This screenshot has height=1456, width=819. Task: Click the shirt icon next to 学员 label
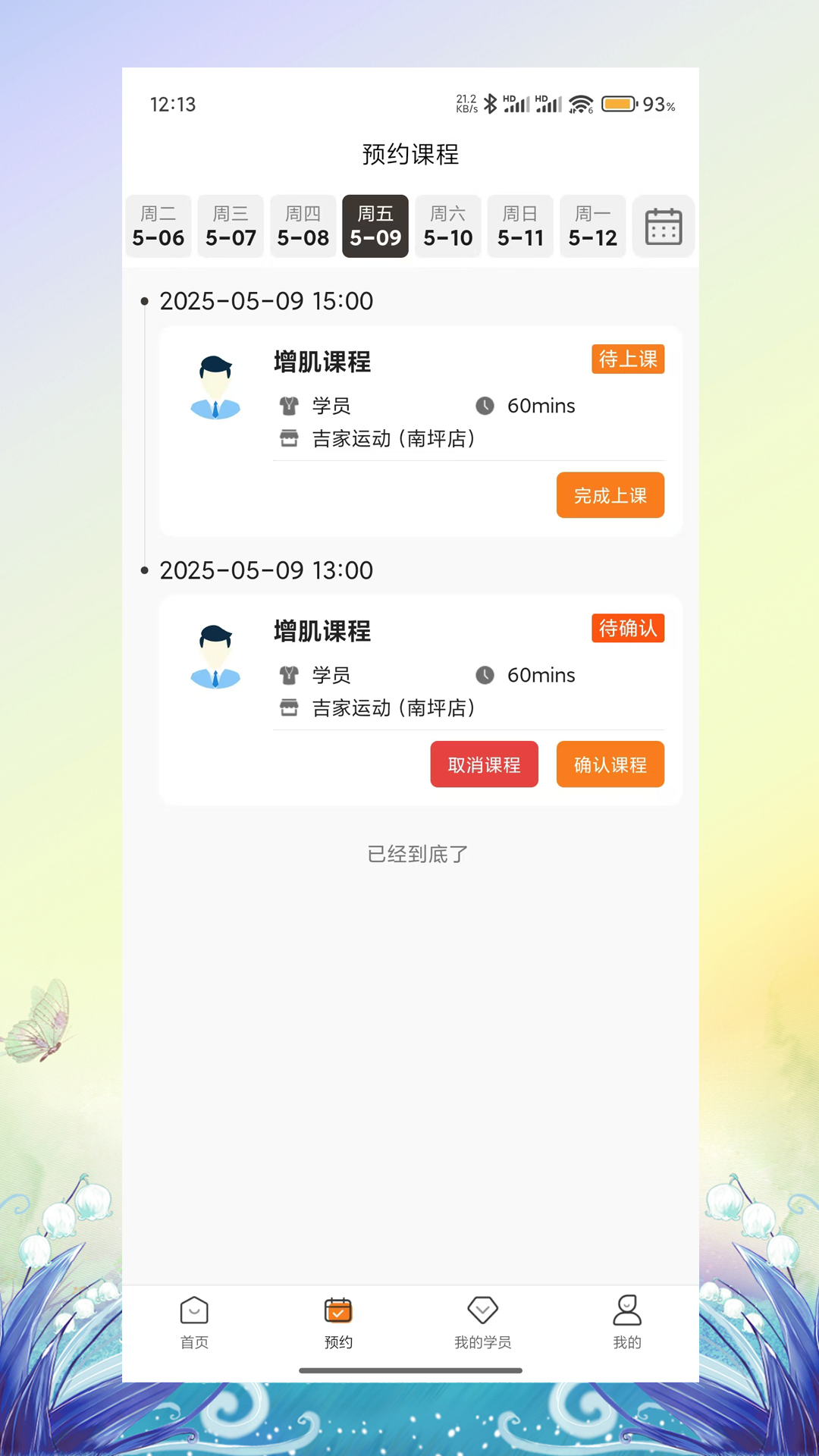pos(289,405)
